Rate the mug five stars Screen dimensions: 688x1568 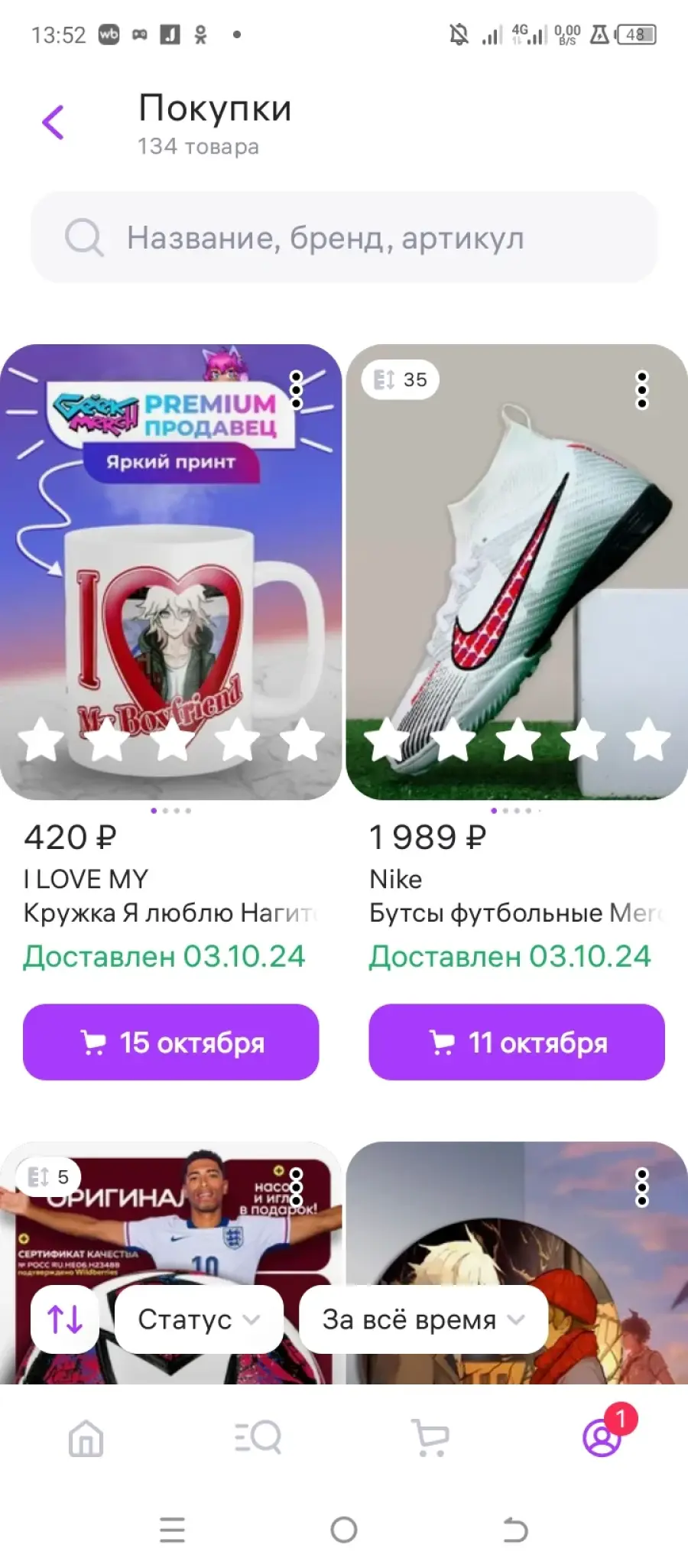pyautogui.click(x=303, y=740)
